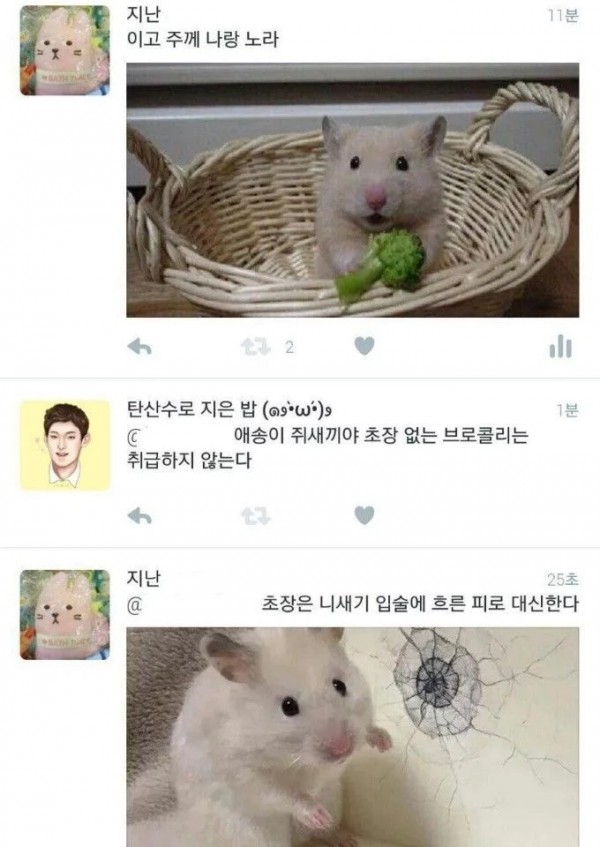600x847 pixels.
Task: Open the hamster in basket photo
Action: [x=352, y=190]
